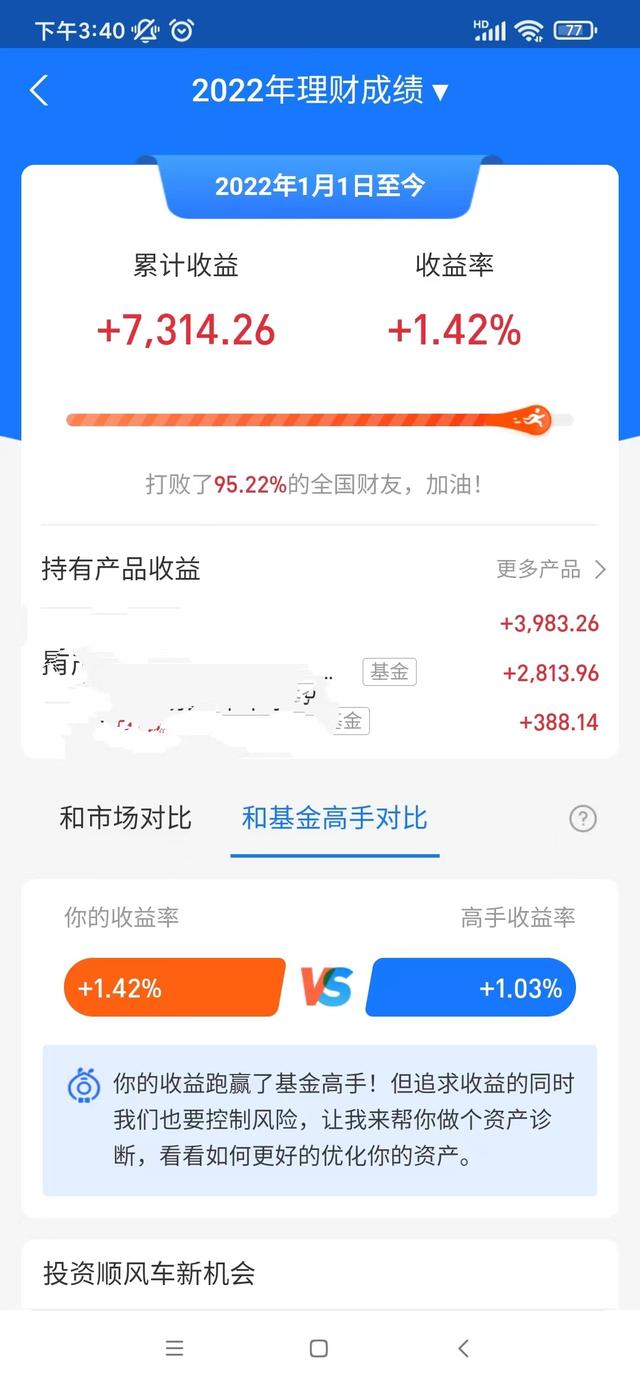Open 更多产品 list
The width and height of the screenshot is (640, 1387).
click(x=551, y=570)
